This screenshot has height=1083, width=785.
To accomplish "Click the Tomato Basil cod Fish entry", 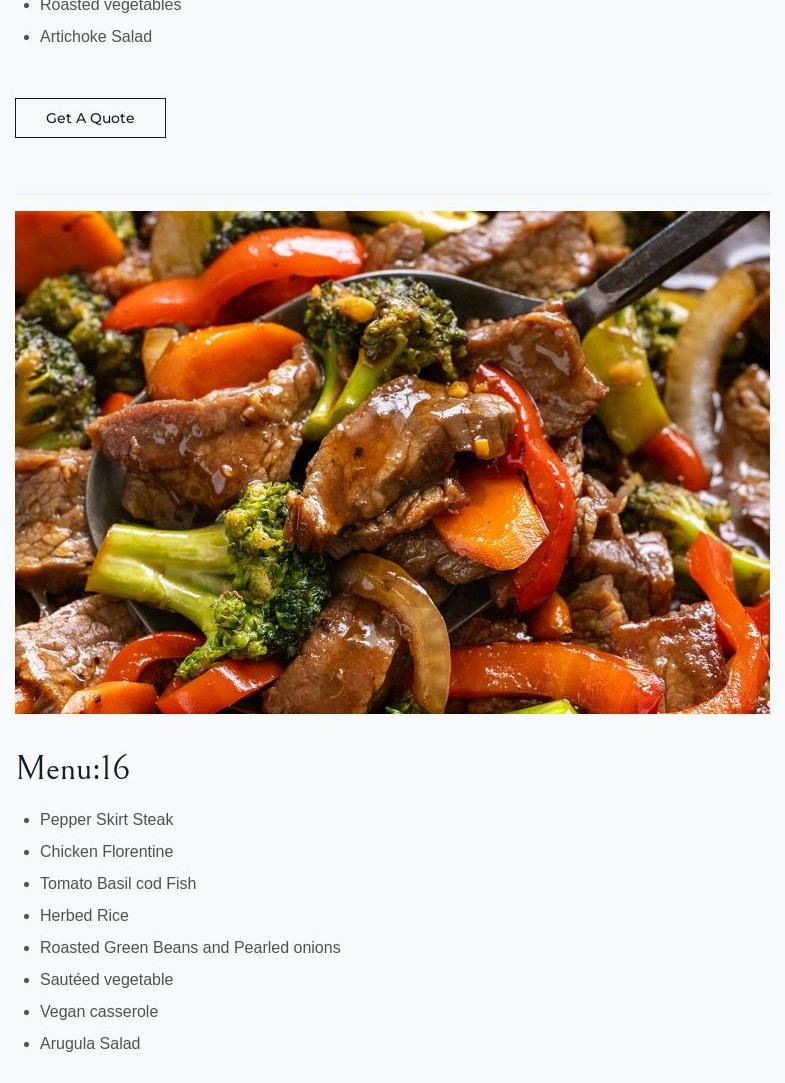I will tap(118, 883).
